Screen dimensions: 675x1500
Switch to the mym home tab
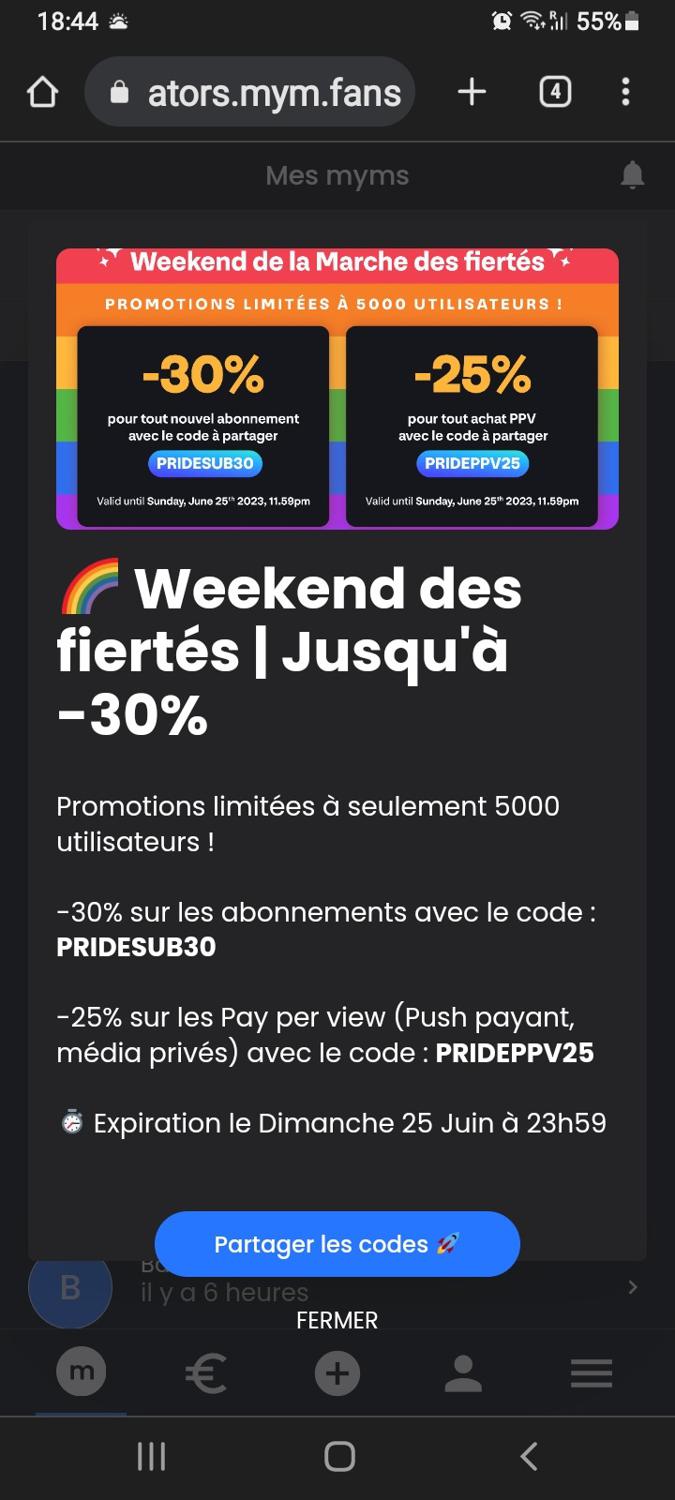(x=81, y=1373)
